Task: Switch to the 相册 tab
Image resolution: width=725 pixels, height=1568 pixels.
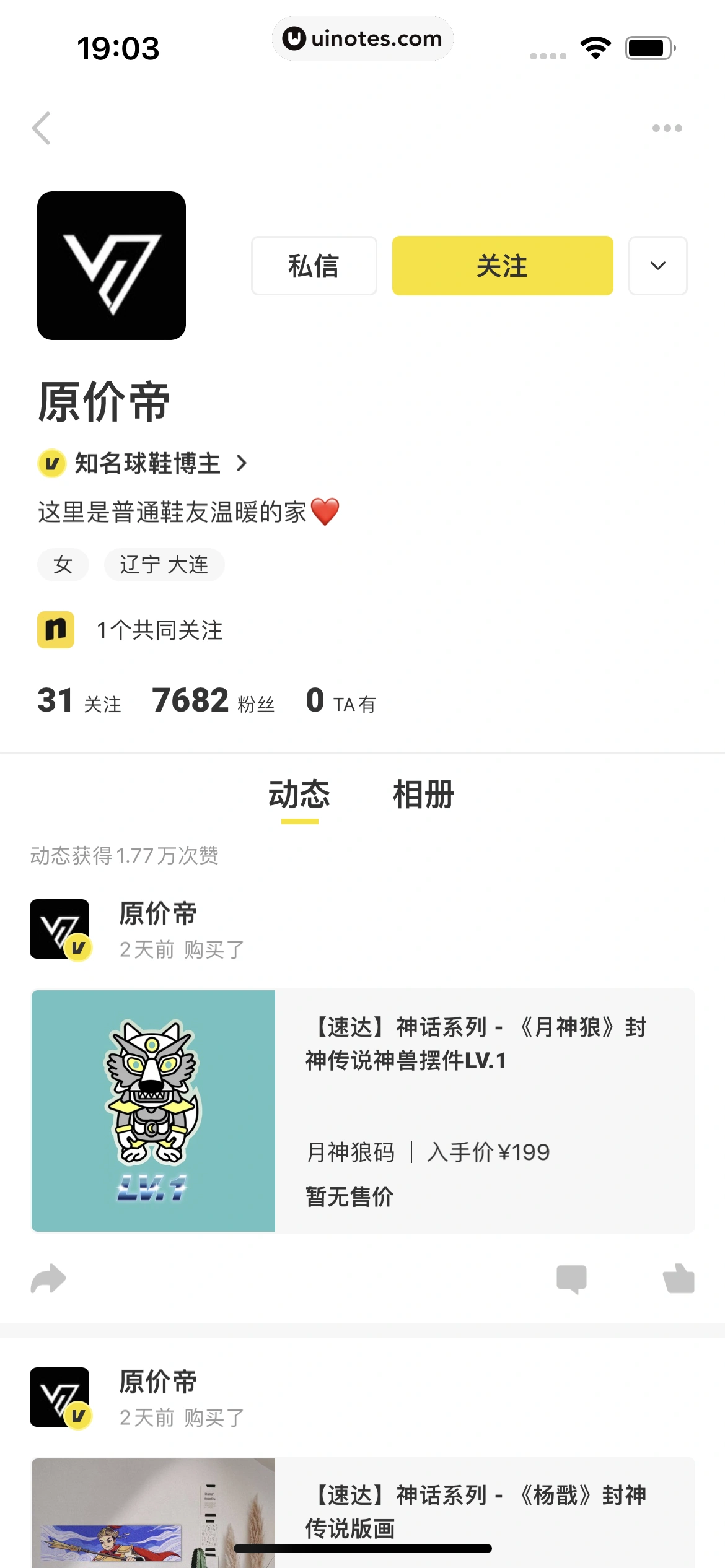Action: point(422,796)
